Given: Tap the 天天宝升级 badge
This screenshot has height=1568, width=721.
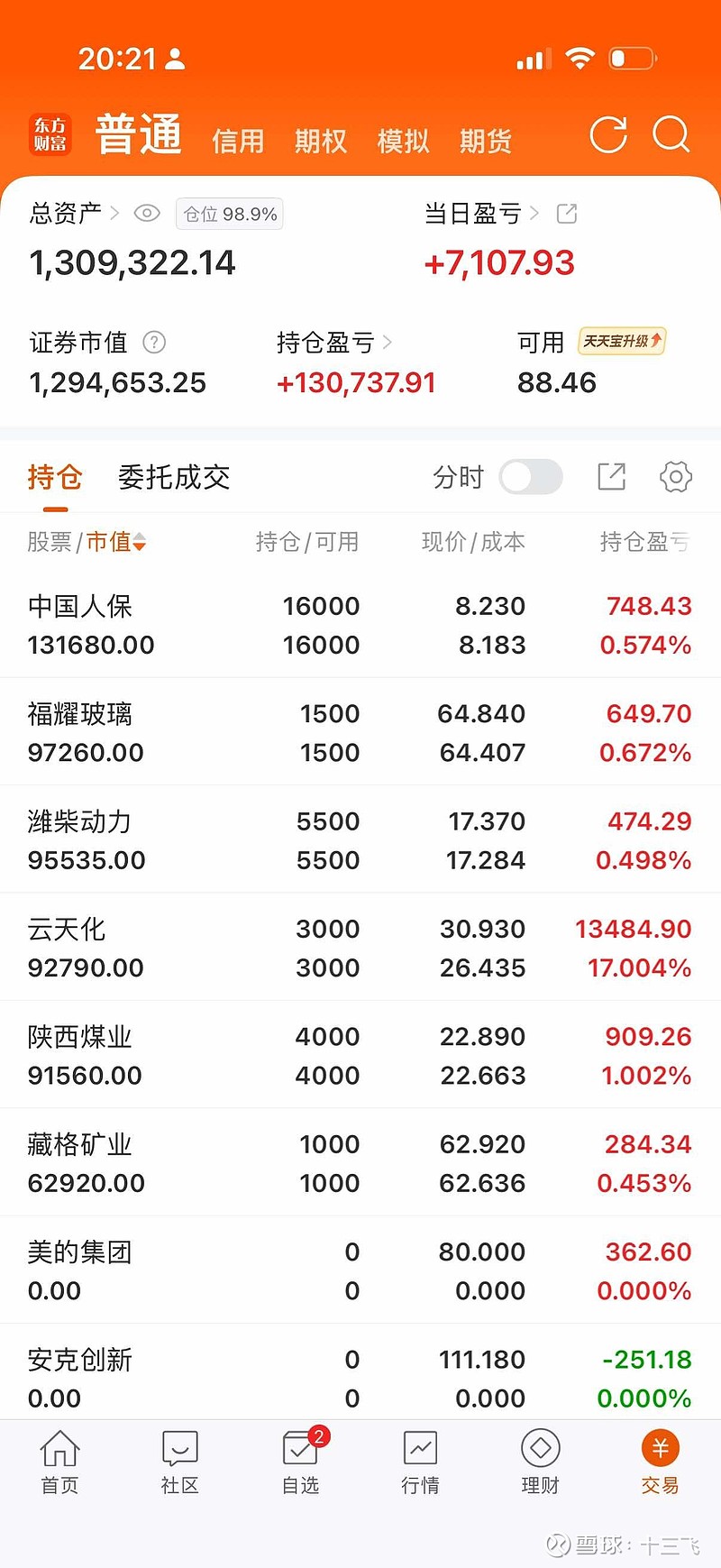Looking at the screenshot, I should click(x=622, y=343).
